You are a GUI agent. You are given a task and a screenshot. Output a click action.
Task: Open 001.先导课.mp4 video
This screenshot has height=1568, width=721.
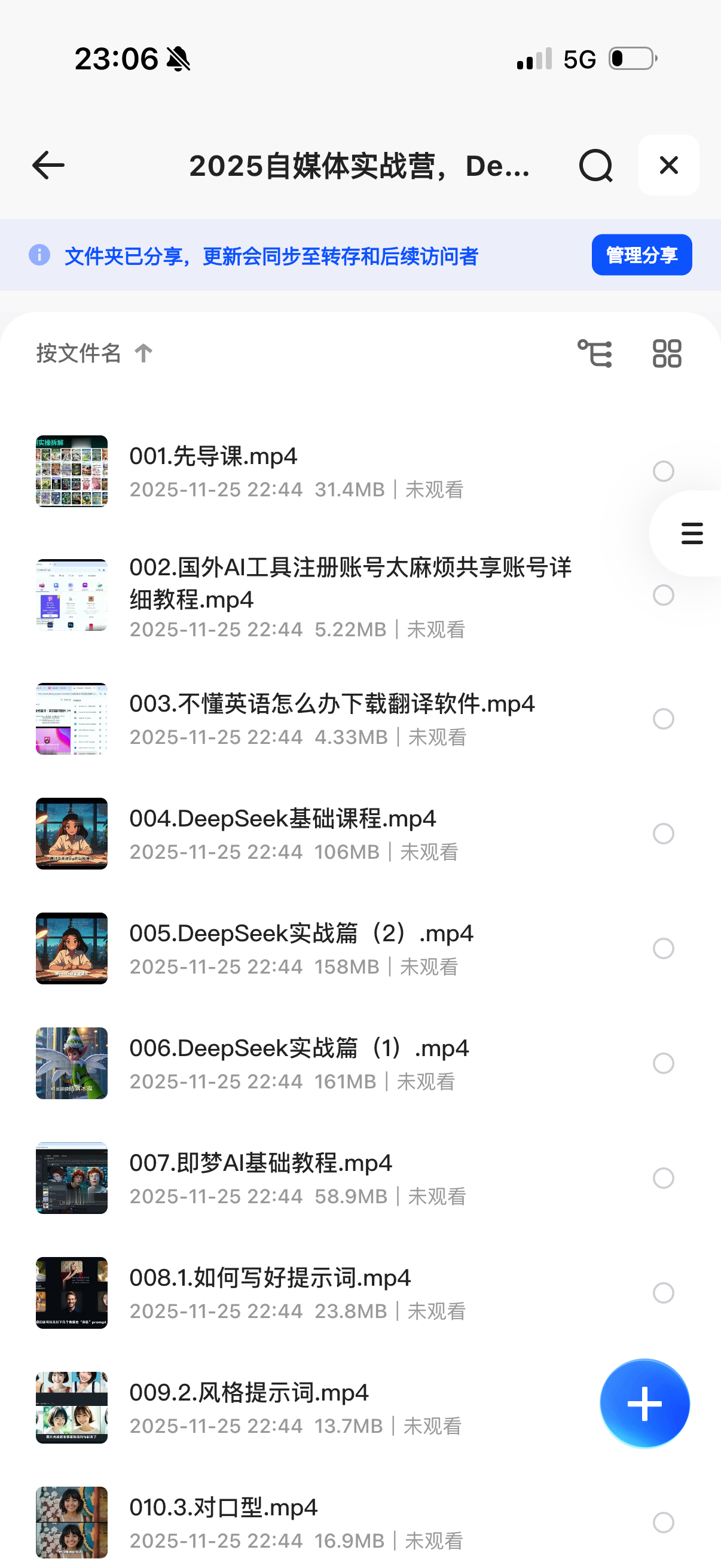click(213, 456)
